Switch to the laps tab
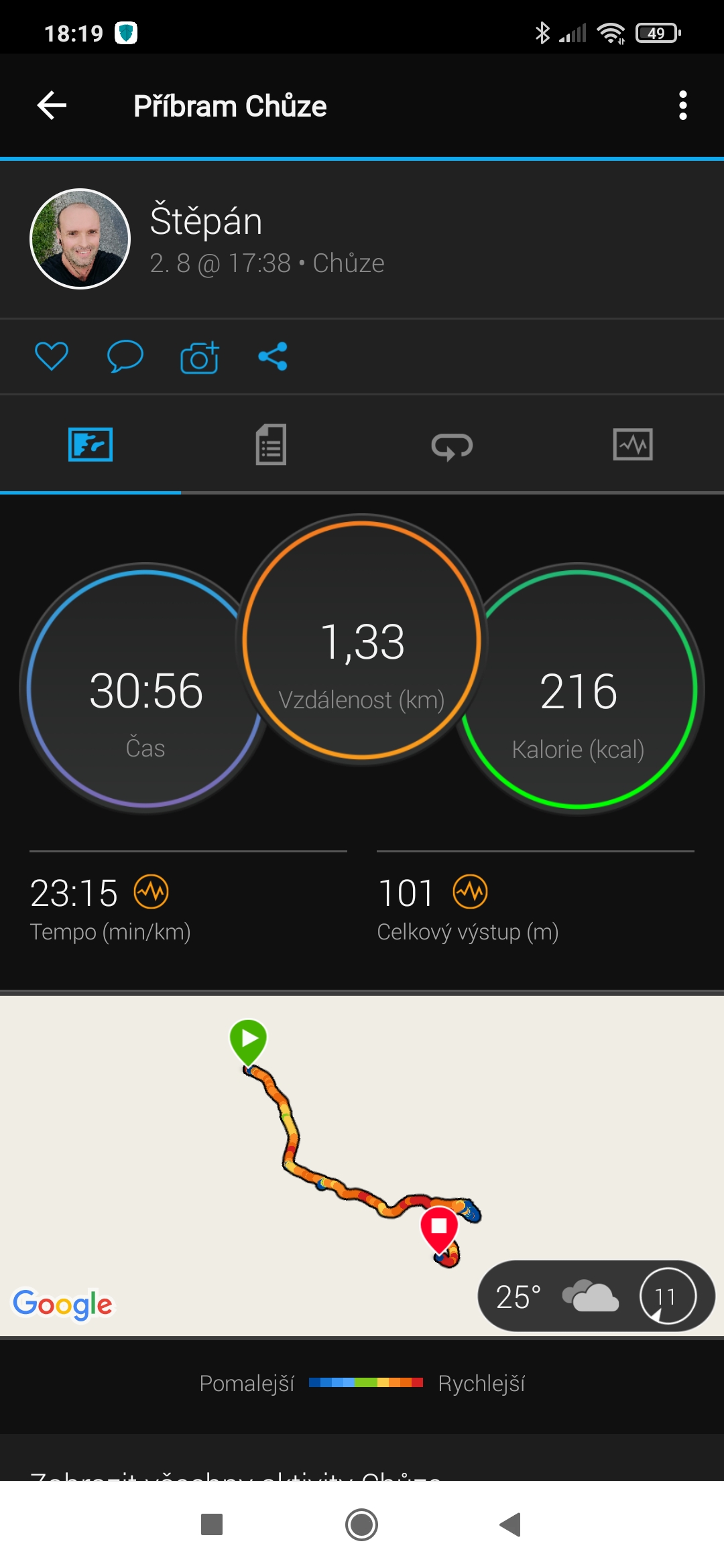 tap(452, 446)
